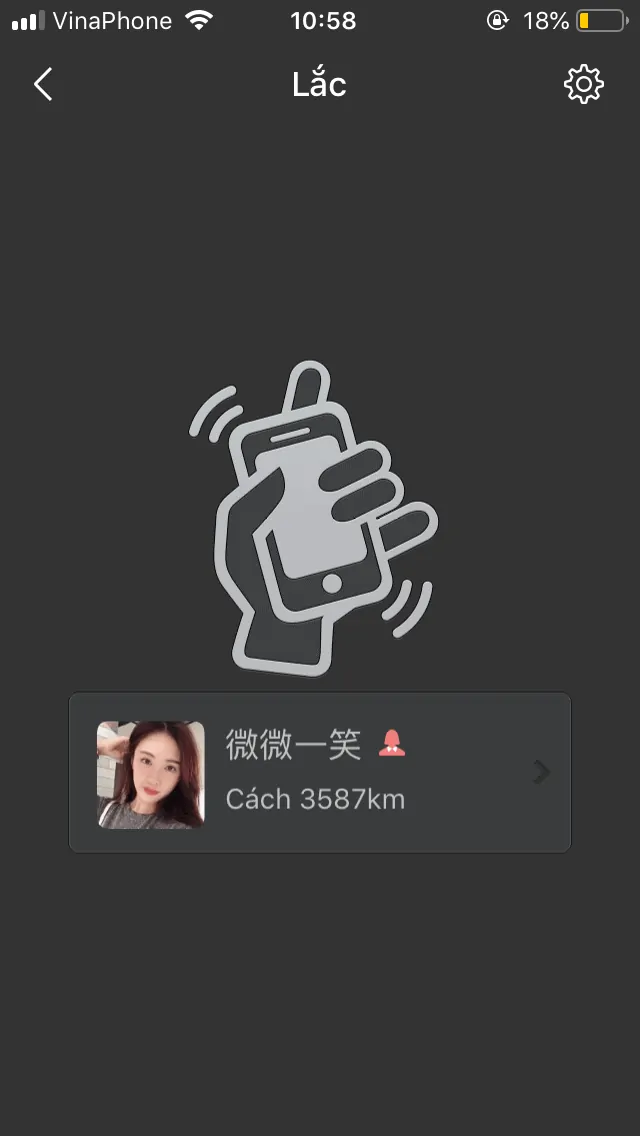This screenshot has height=1136, width=640.
Task: Open the 微微一笑 result card
Action: (x=320, y=772)
